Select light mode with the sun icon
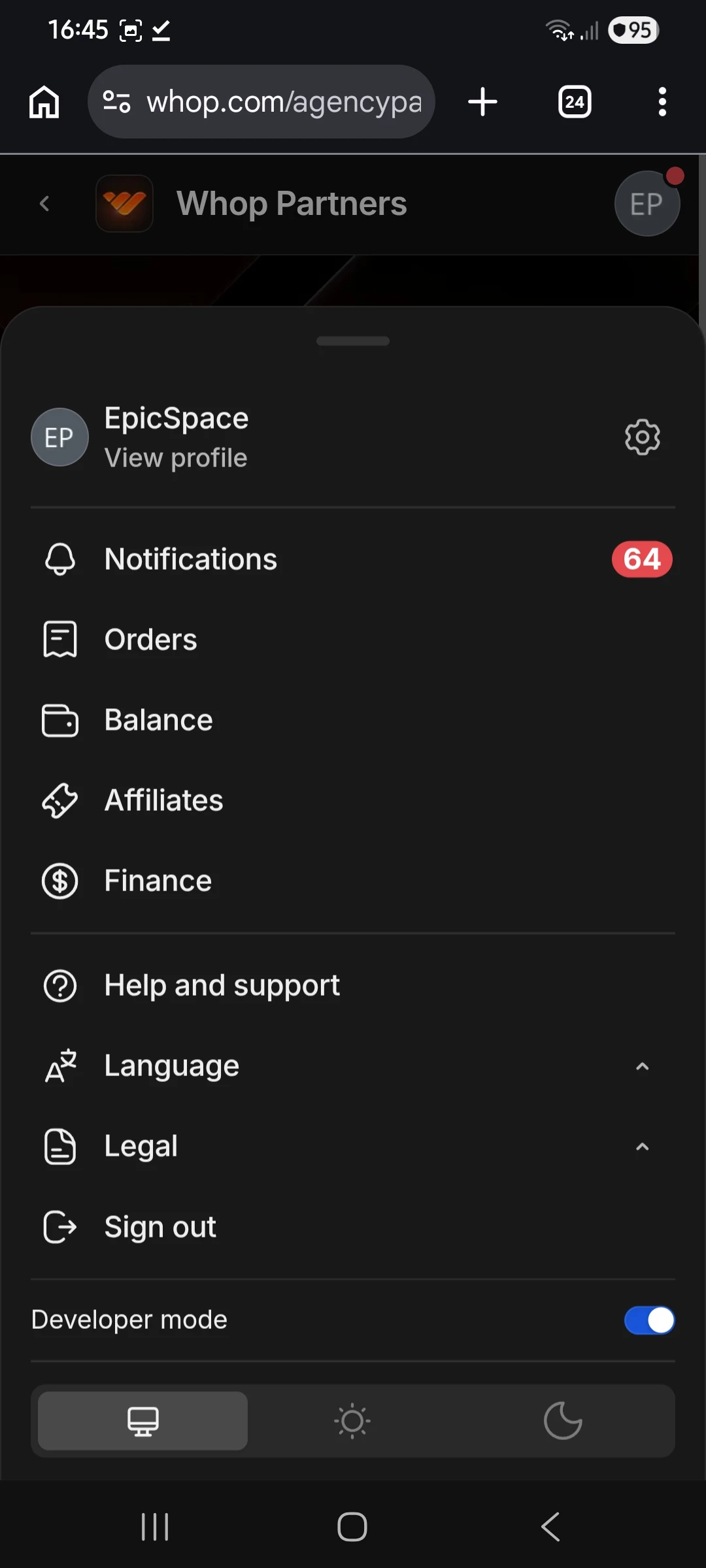The image size is (706, 1568). [x=352, y=1420]
